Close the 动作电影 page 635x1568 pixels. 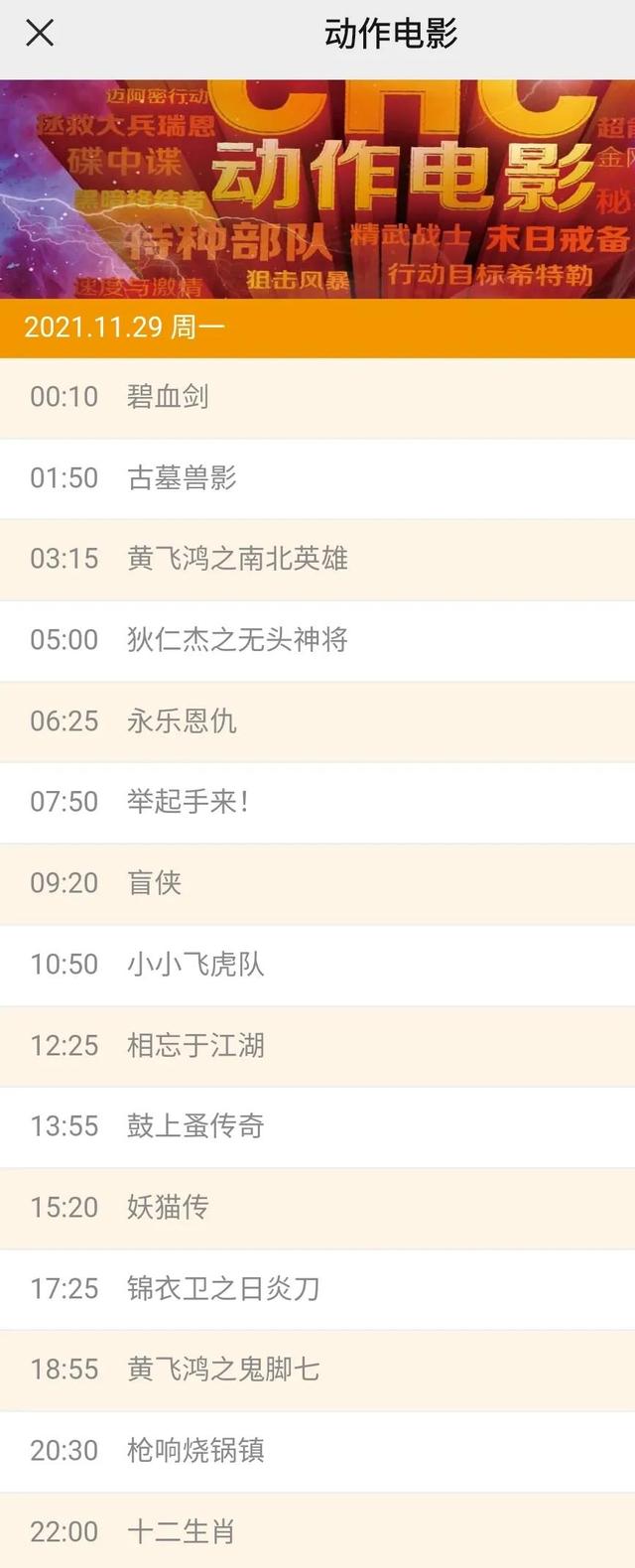coord(40,34)
